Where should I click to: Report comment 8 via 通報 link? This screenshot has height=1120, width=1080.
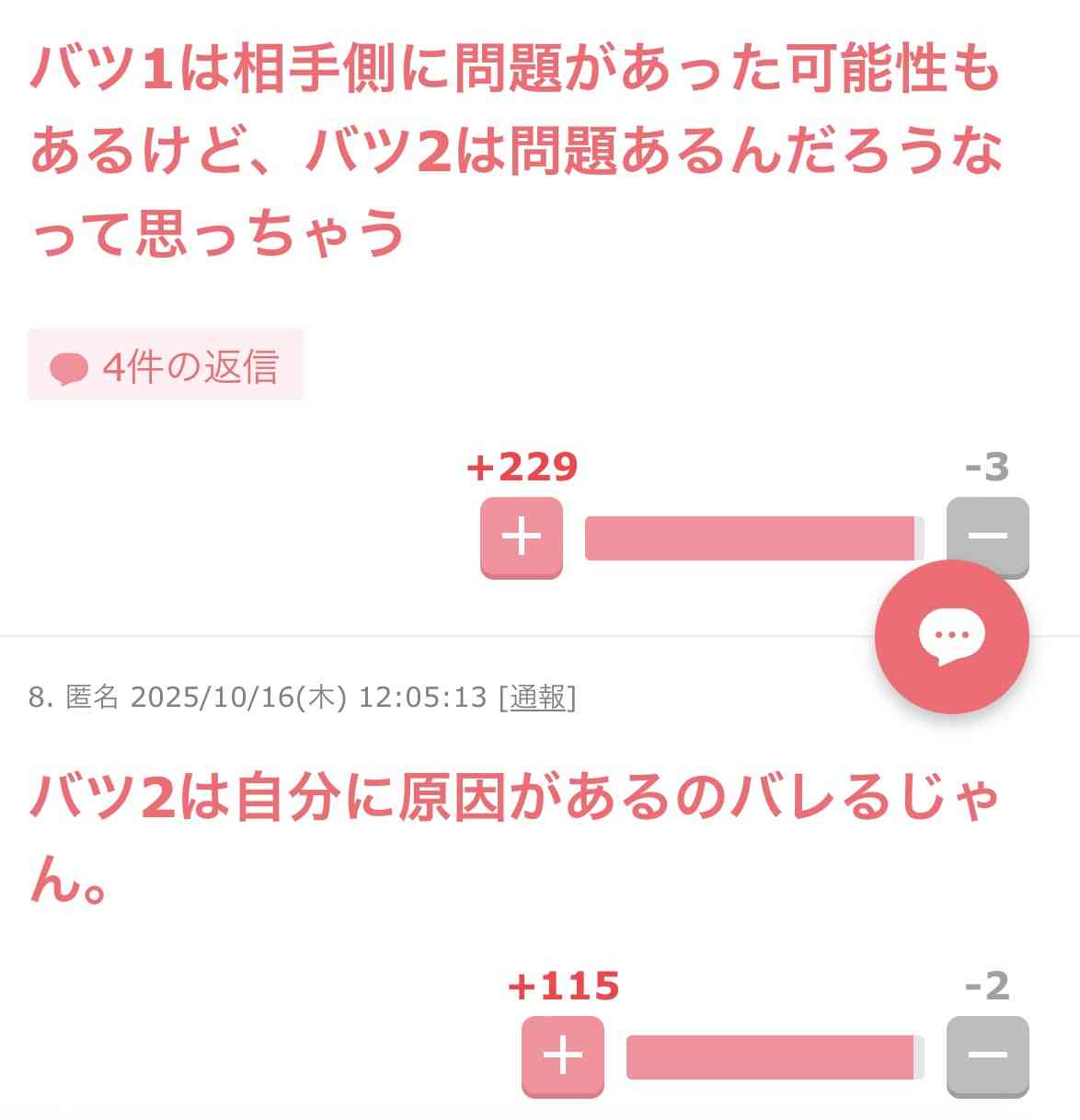click(x=538, y=698)
